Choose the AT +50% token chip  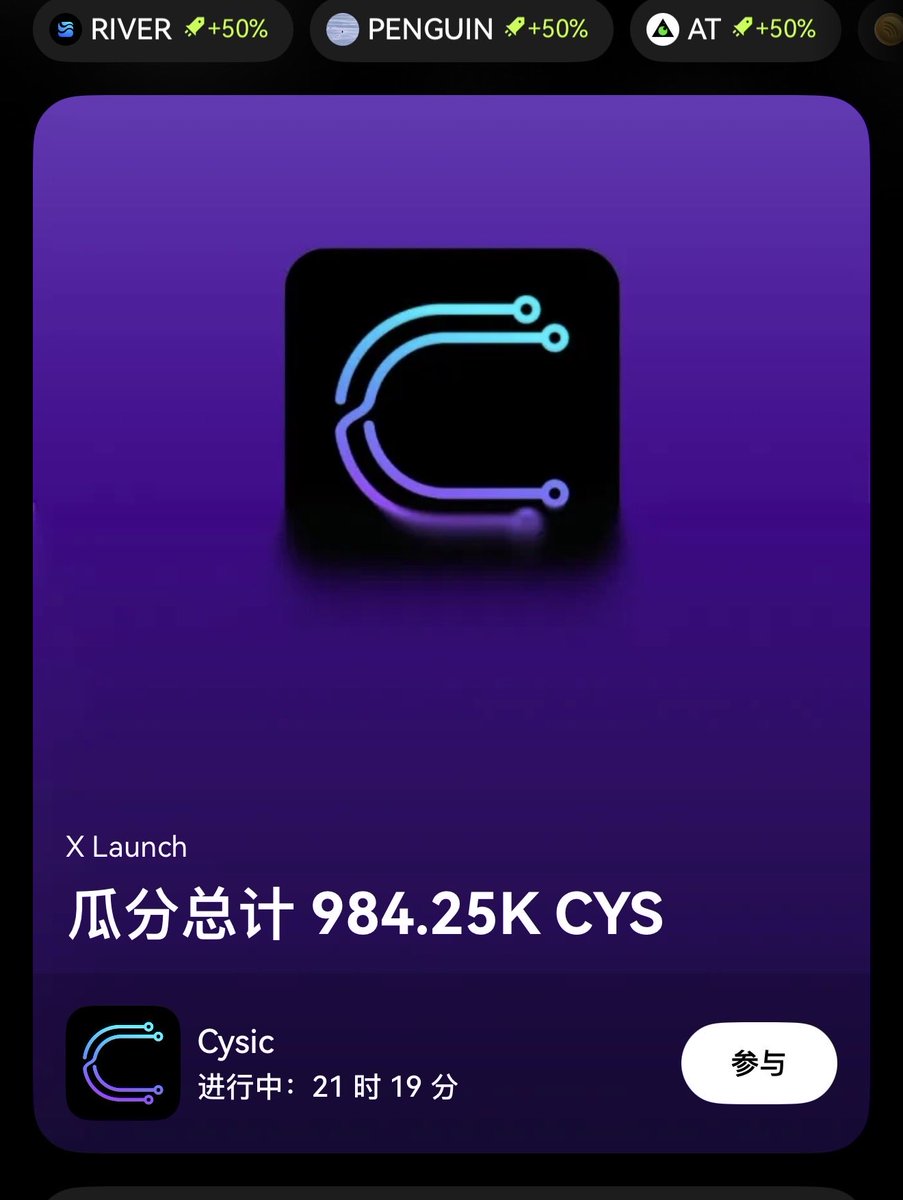[735, 29]
